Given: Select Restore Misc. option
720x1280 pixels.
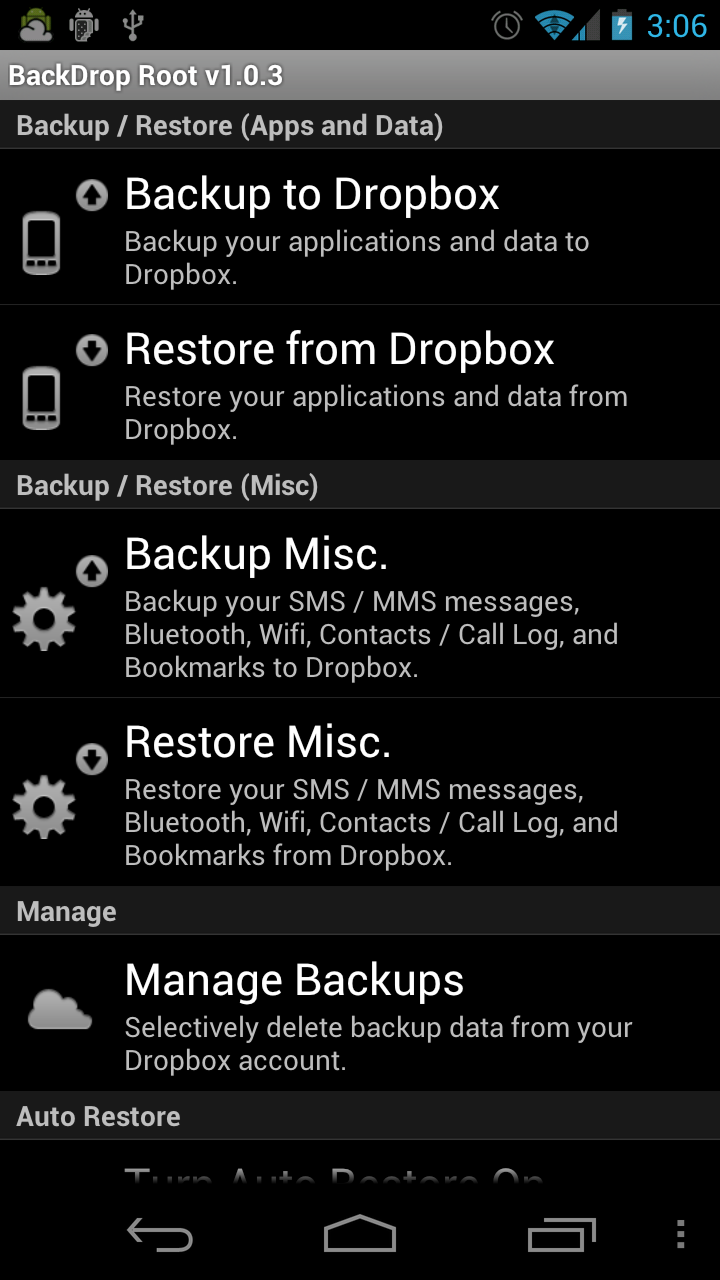Looking at the screenshot, I should [x=360, y=792].
